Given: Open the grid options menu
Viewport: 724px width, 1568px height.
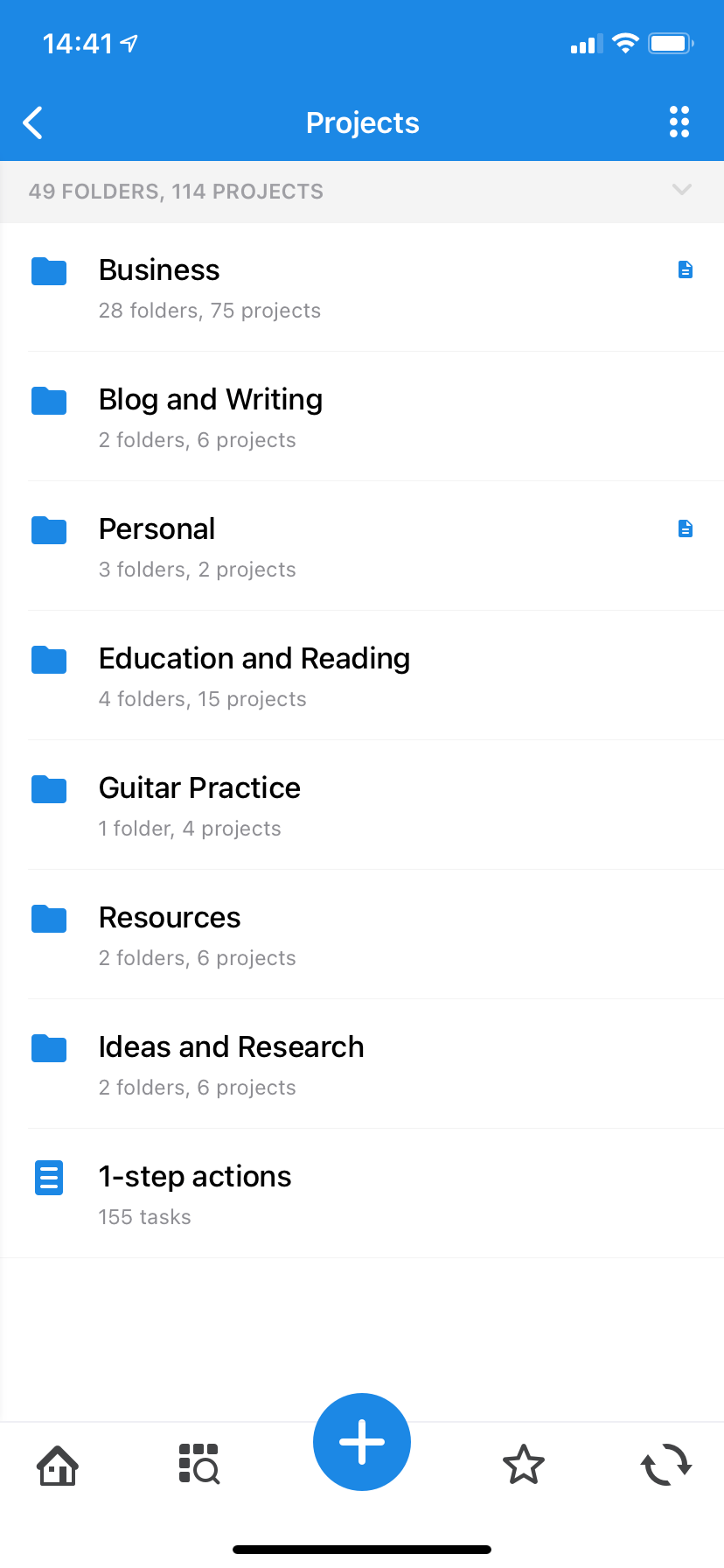Looking at the screenshot, I should [679, 122].
